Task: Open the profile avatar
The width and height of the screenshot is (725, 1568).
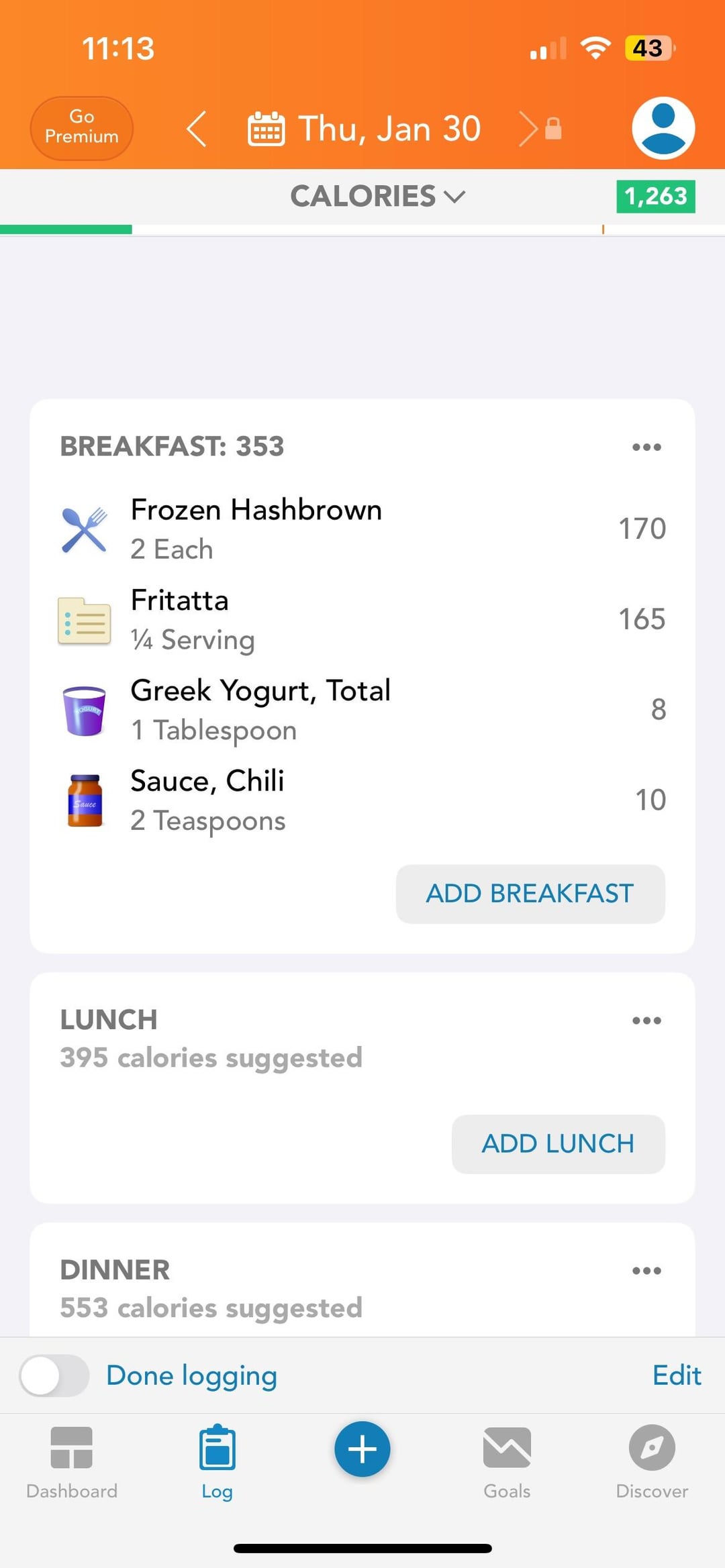Action: [x=663, y=127]
